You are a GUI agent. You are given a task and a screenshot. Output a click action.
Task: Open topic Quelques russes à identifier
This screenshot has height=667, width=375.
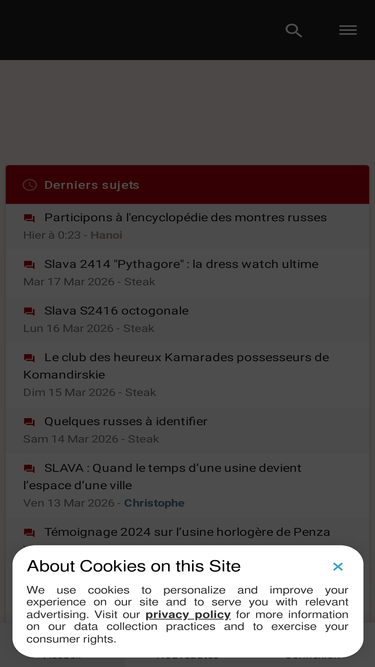pyautogui.click(x=126, y=421)
